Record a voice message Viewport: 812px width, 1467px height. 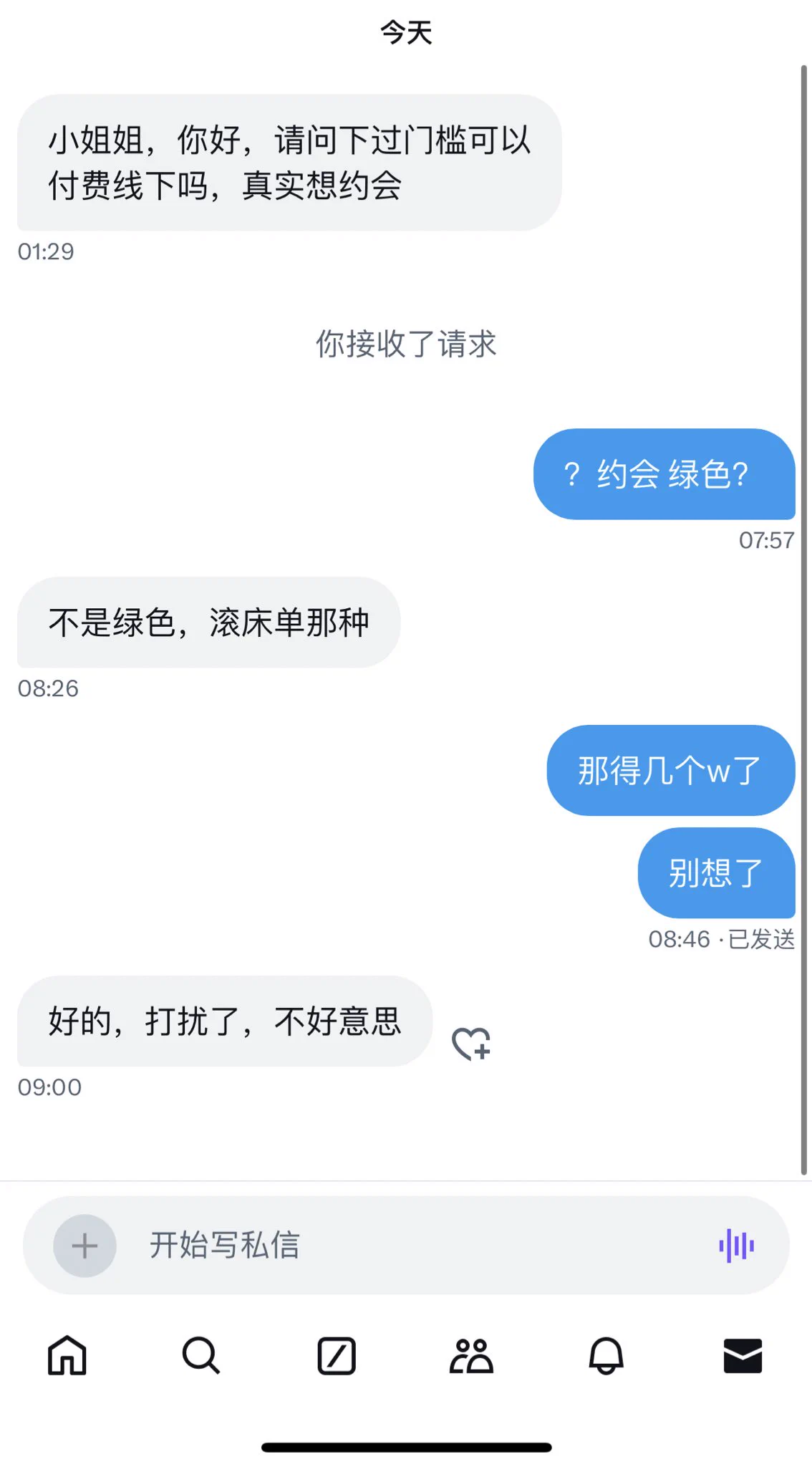tap(736, 1246)
